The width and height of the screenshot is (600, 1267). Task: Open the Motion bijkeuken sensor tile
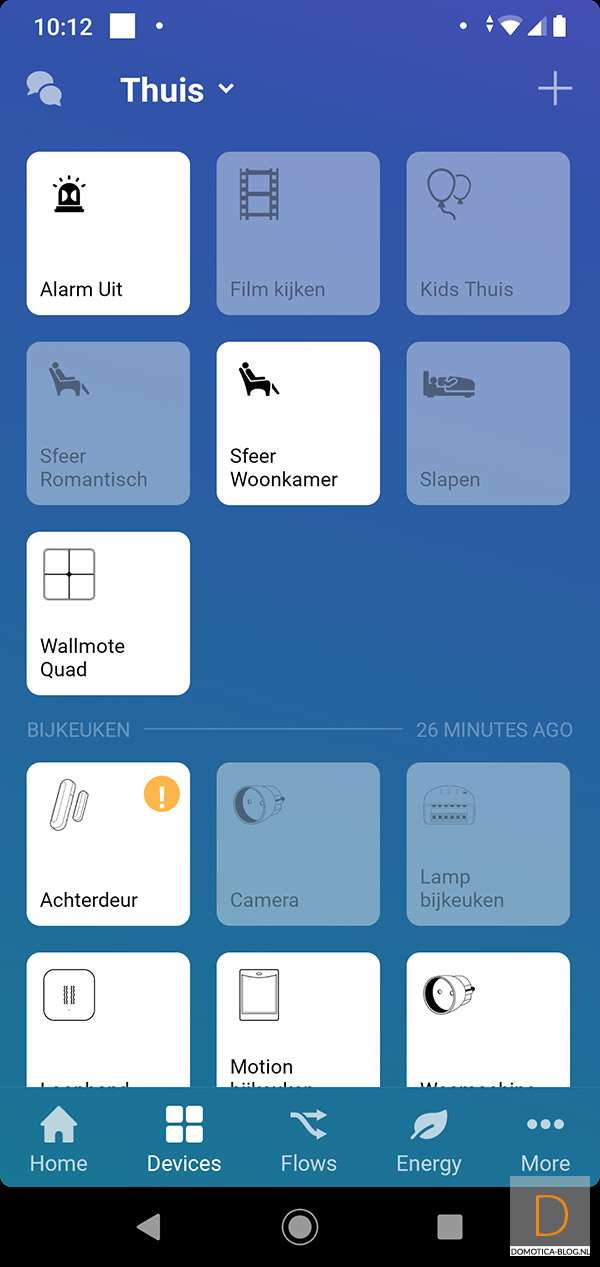(298, 1018)
